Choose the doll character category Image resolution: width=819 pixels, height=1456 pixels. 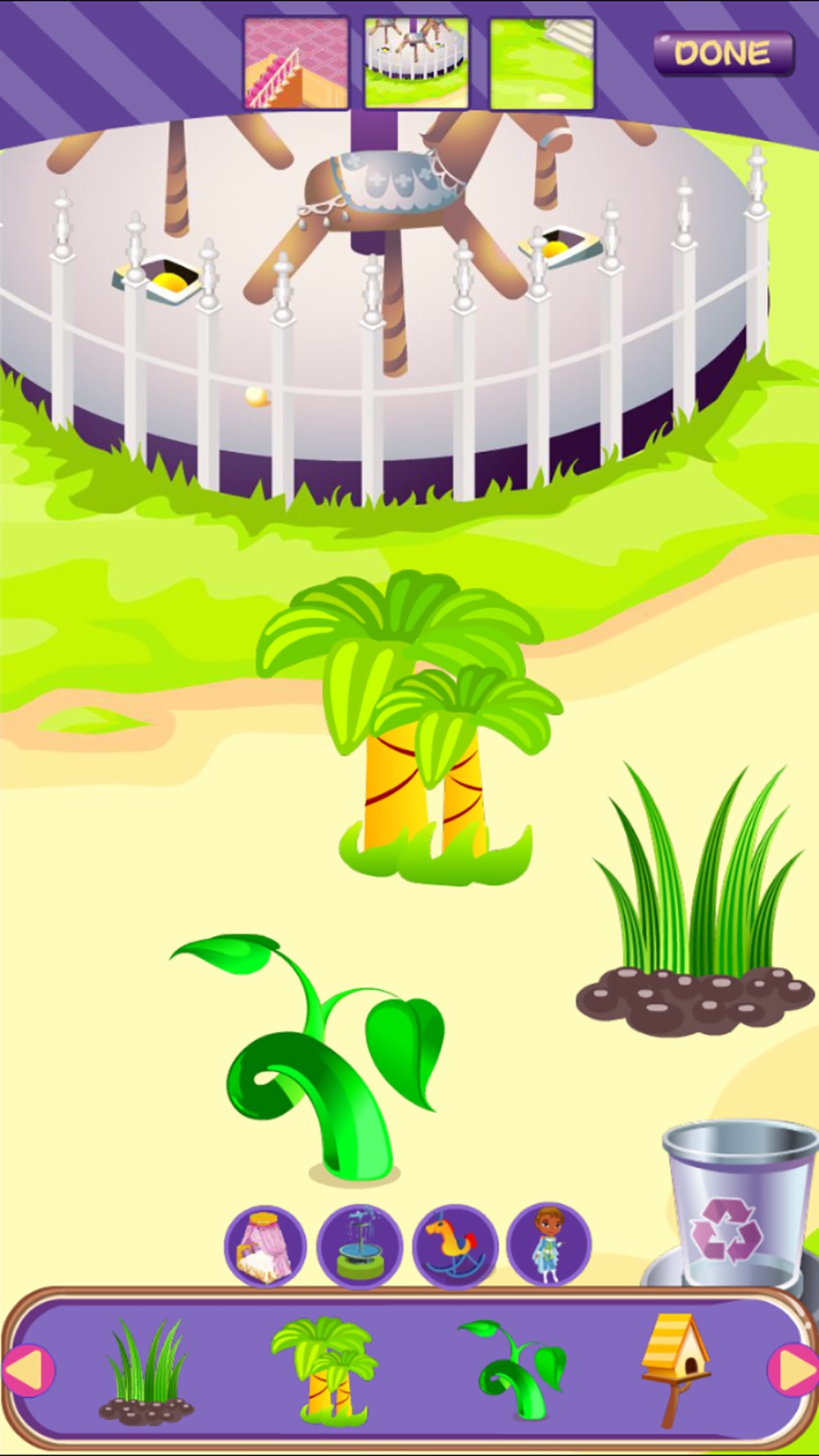tap(548, 1245)
